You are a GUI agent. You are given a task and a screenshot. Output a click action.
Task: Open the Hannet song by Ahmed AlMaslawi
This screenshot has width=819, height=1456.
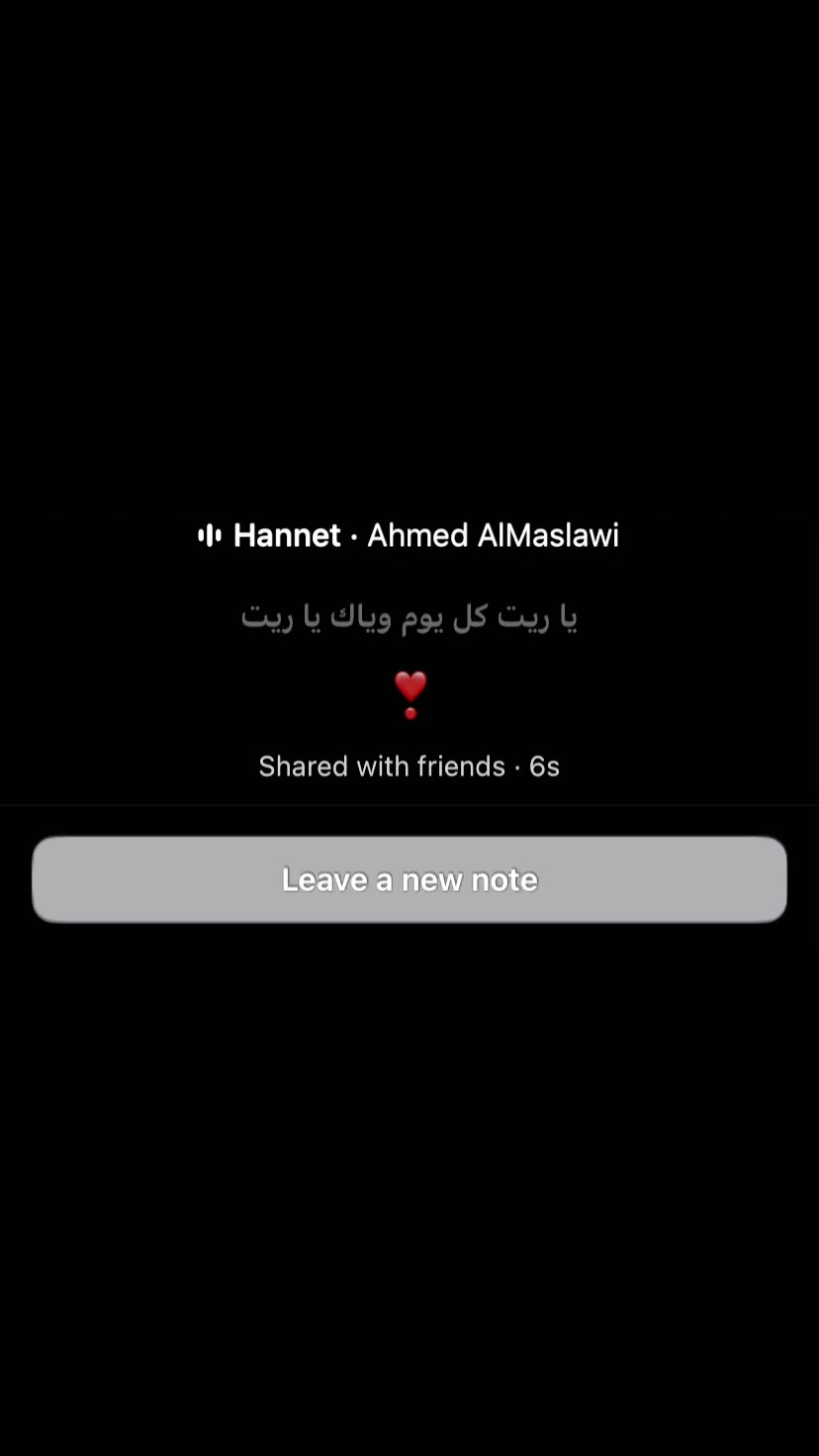pos(409,535)
